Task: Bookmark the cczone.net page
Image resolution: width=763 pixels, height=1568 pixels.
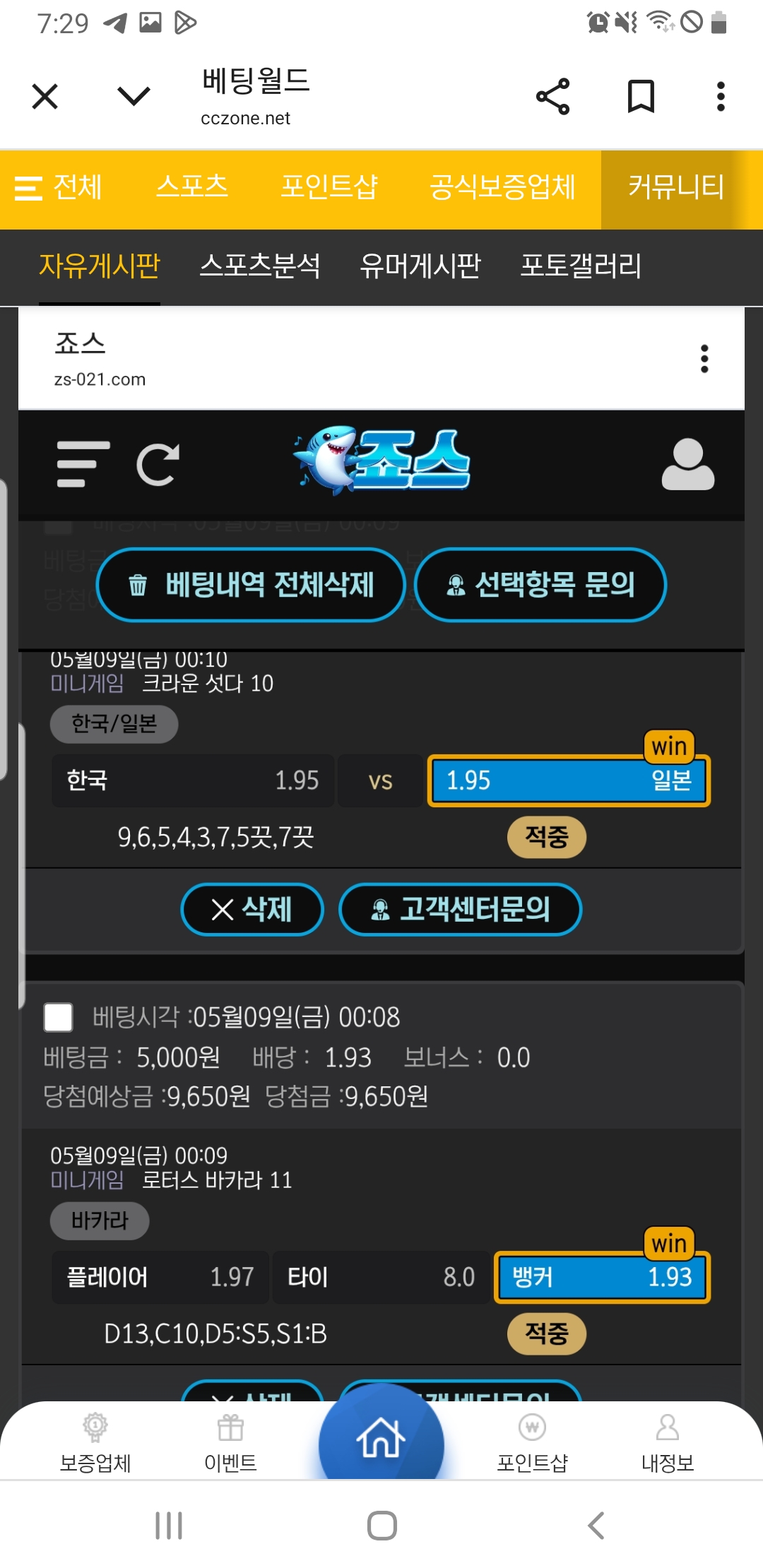Action: click(641, 97)
